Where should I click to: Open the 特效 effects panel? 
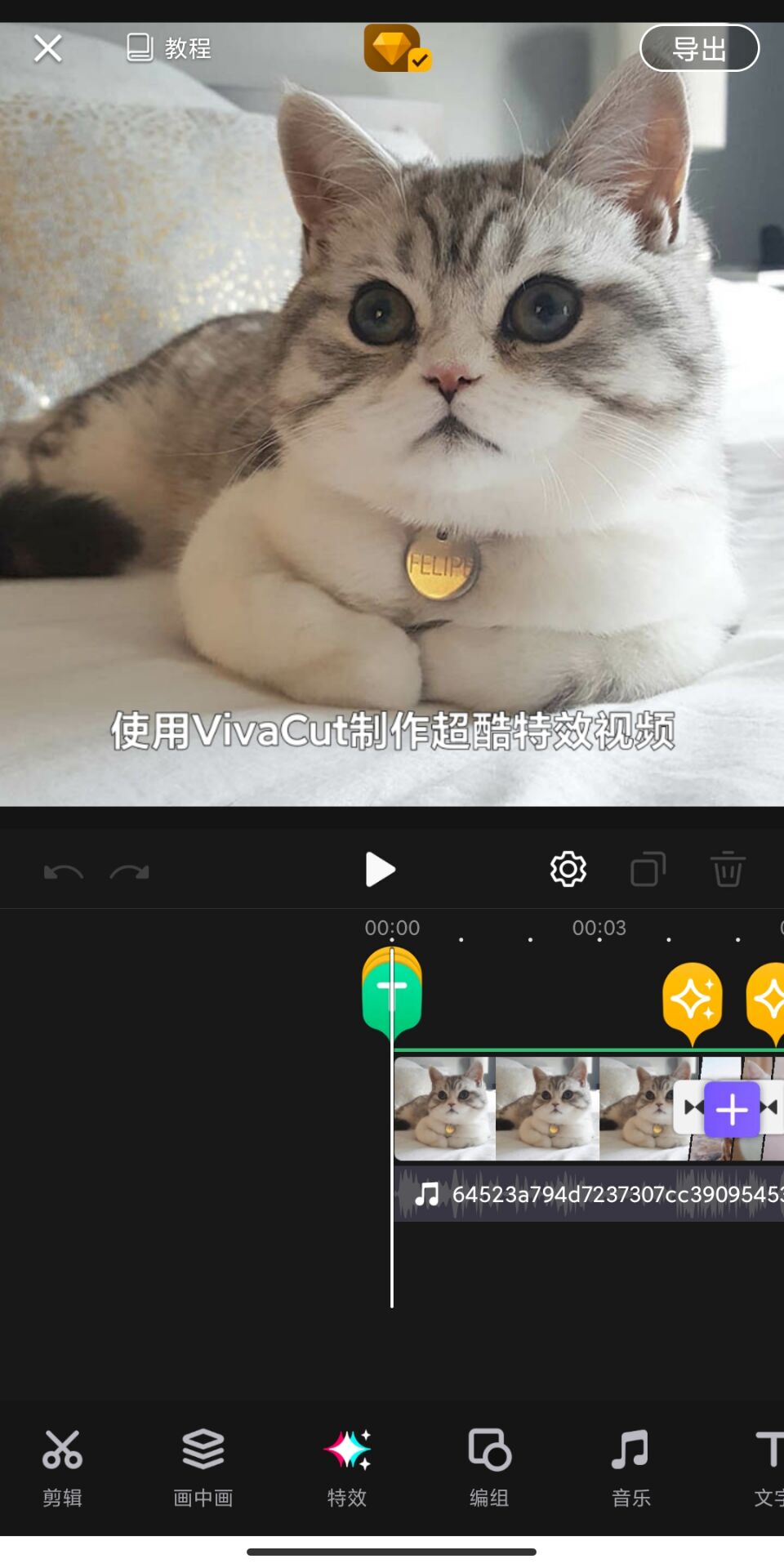[347, 1467]
